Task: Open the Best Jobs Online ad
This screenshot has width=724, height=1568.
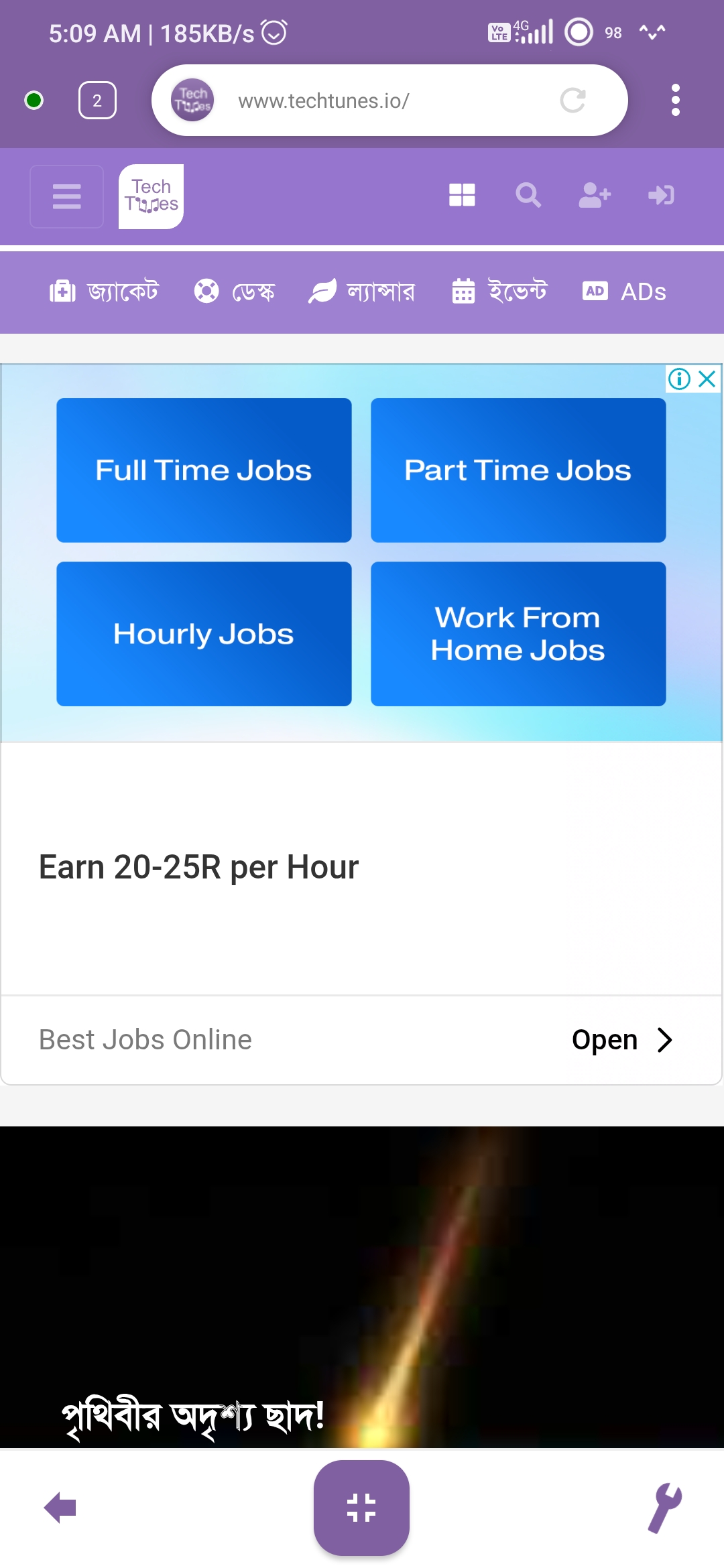Action: pyautogui.click(x=621, y=1040)
